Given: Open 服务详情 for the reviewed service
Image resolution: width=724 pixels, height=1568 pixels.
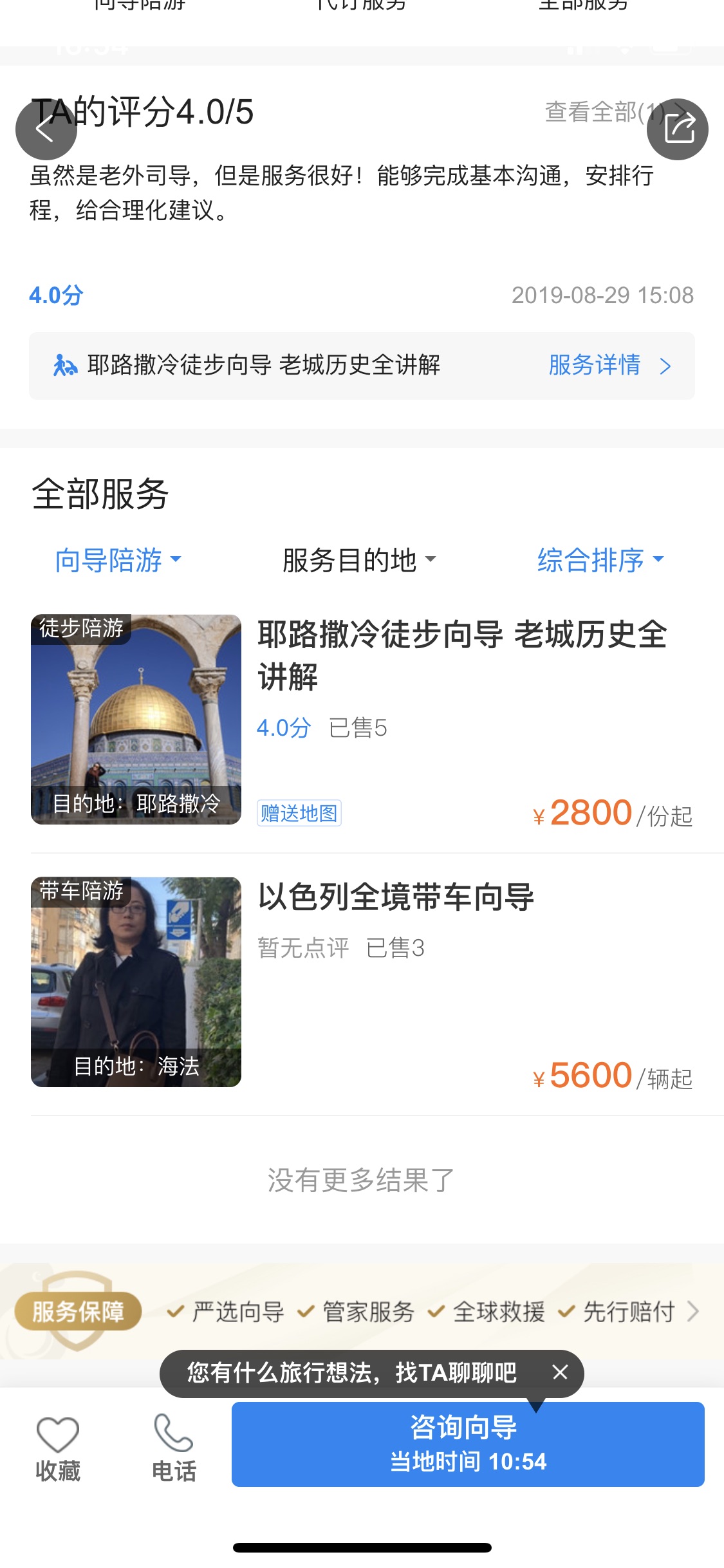Looking at the screenshot, I should [608, 366].
